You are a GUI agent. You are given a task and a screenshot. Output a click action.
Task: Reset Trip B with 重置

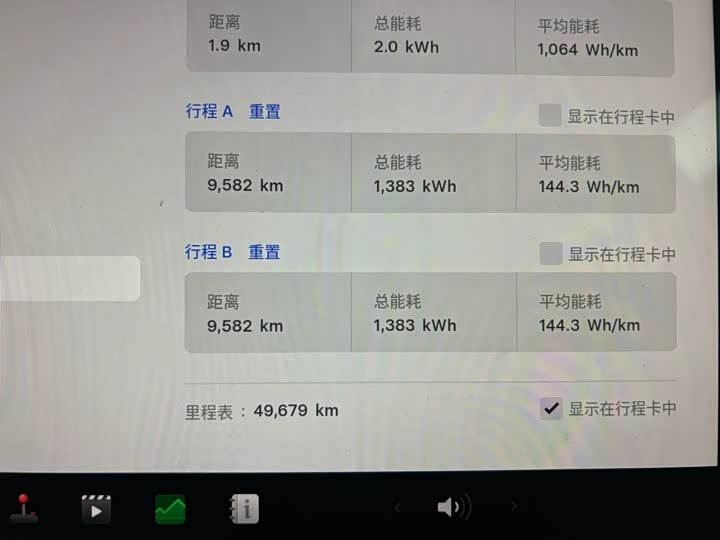[264, 252]
